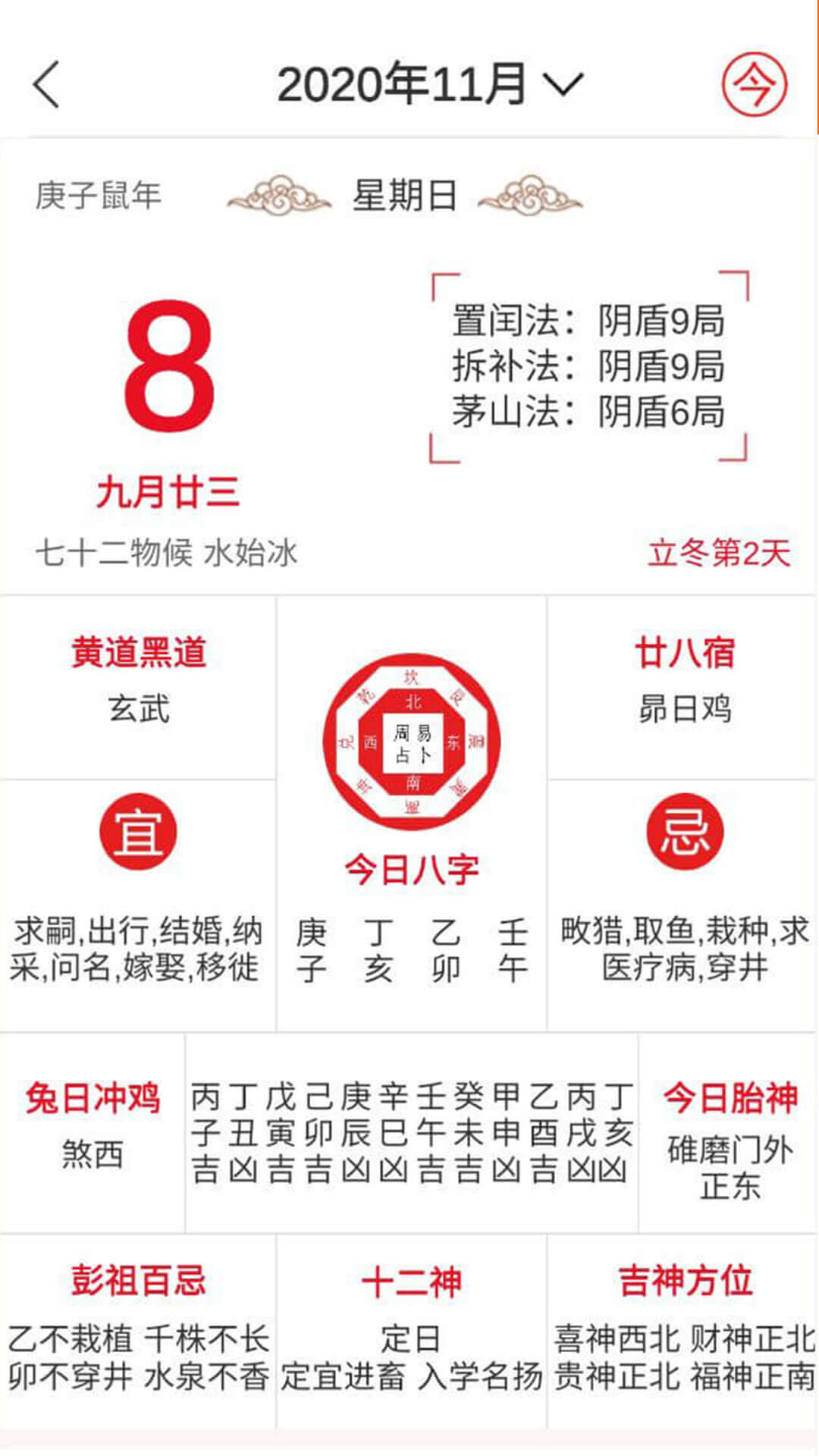The width and height of the screenshot is (819, 1456).
Task: Go back using the top-left arrow
Action: point(47,84)
